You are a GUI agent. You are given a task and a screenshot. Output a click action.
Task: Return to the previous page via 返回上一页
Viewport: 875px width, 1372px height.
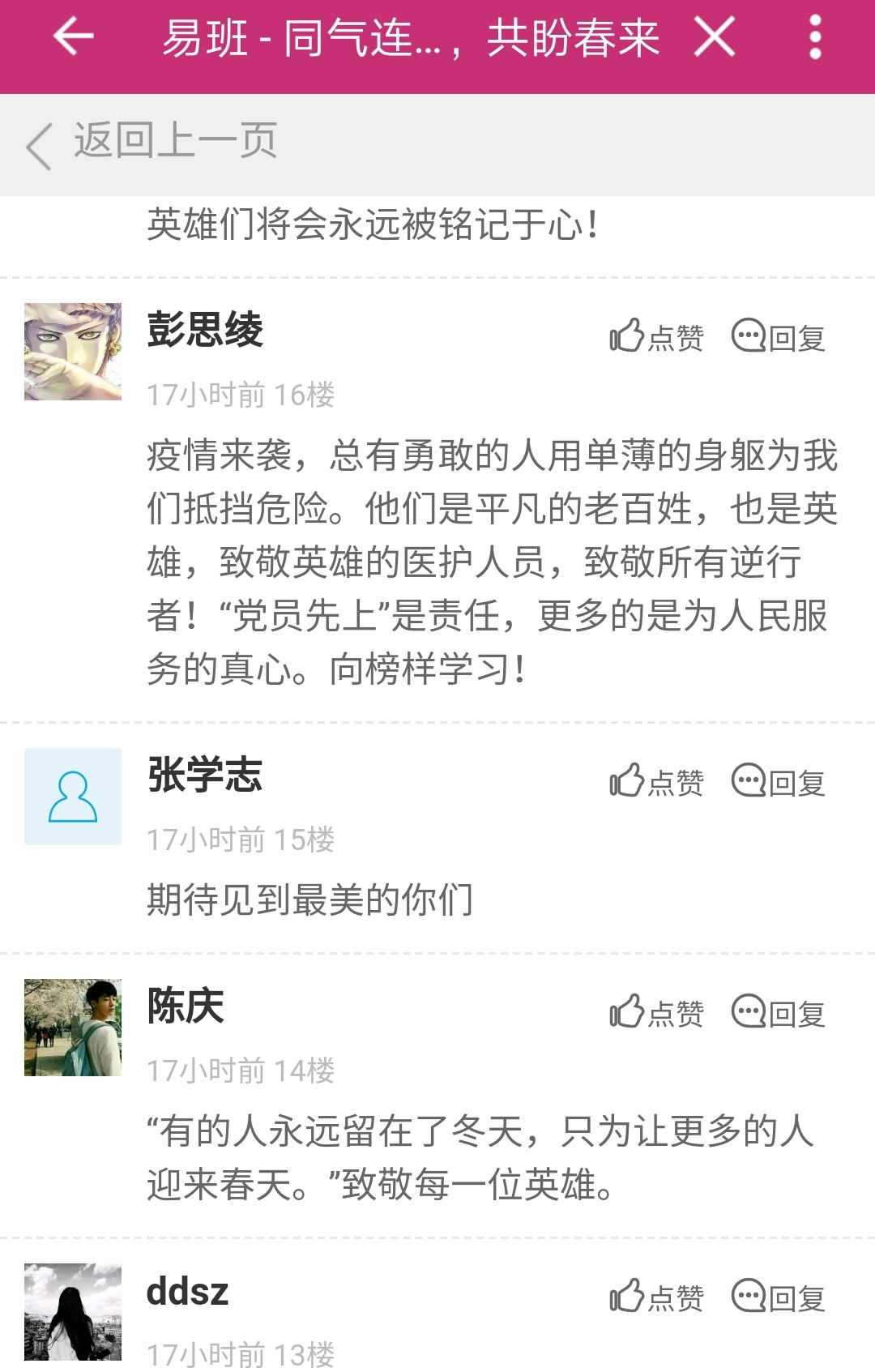point(152,143)
